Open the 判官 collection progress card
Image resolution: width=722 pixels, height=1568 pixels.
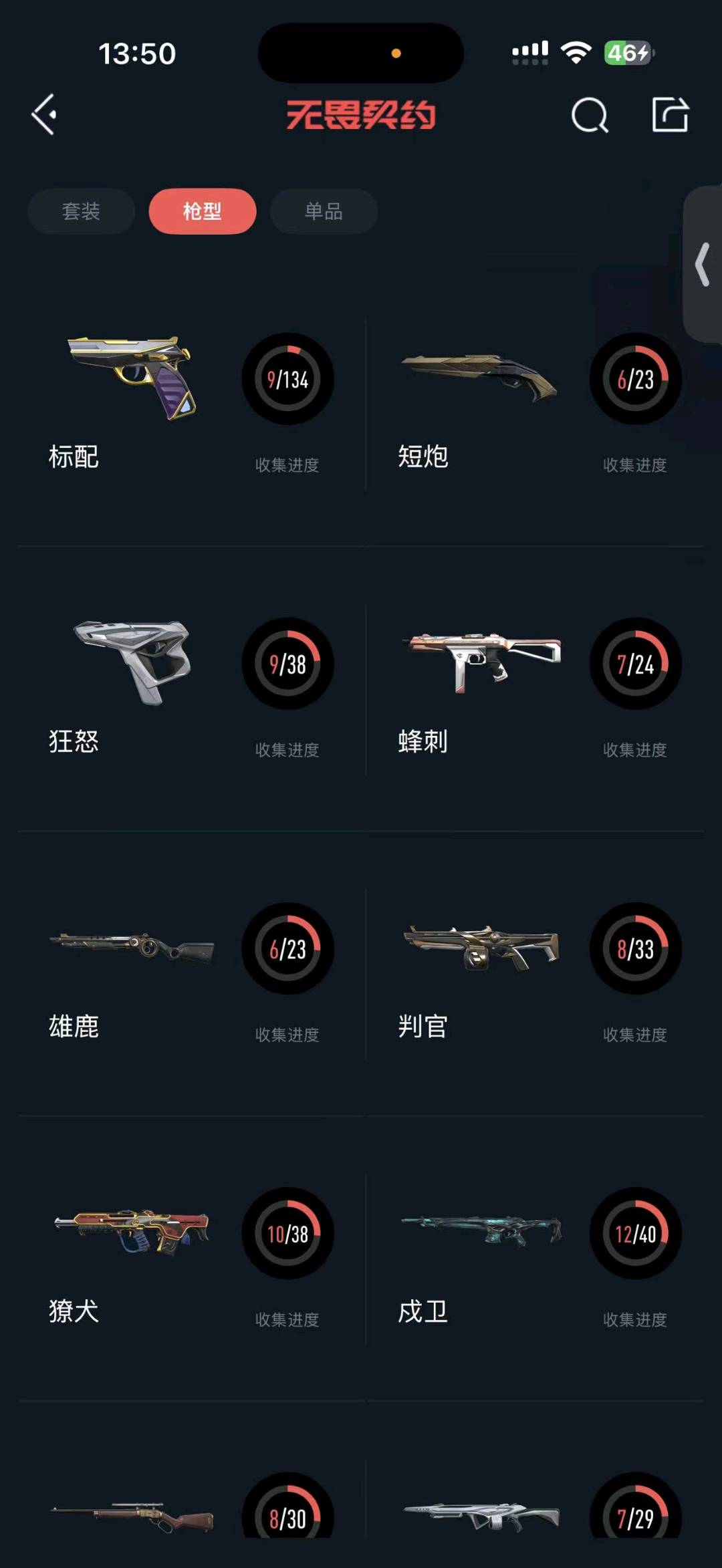535,974
